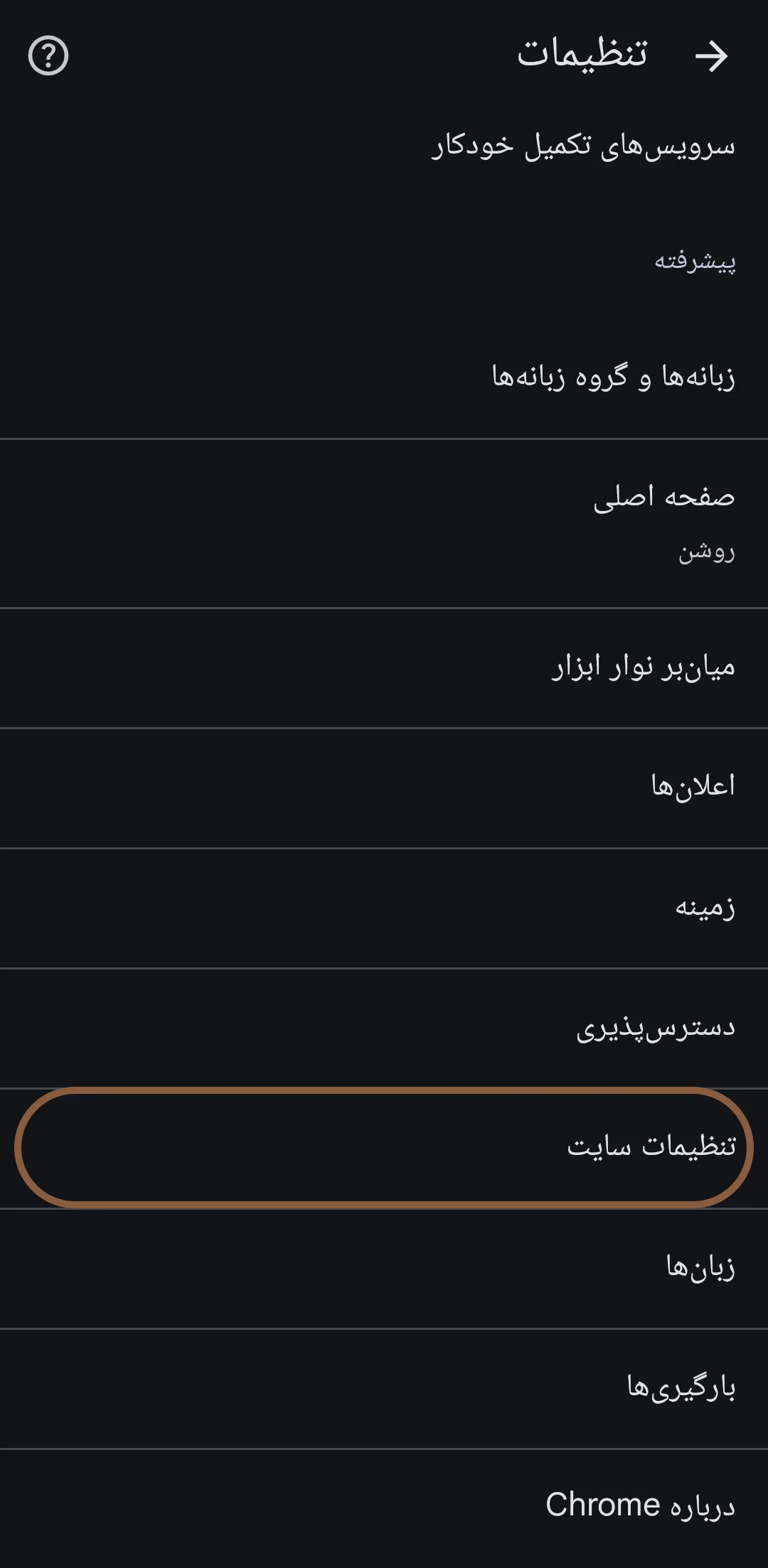Viewport: 768px width, 1568px height.
Task: Go back from the تنظیمات screen
Action: point(711,56)
